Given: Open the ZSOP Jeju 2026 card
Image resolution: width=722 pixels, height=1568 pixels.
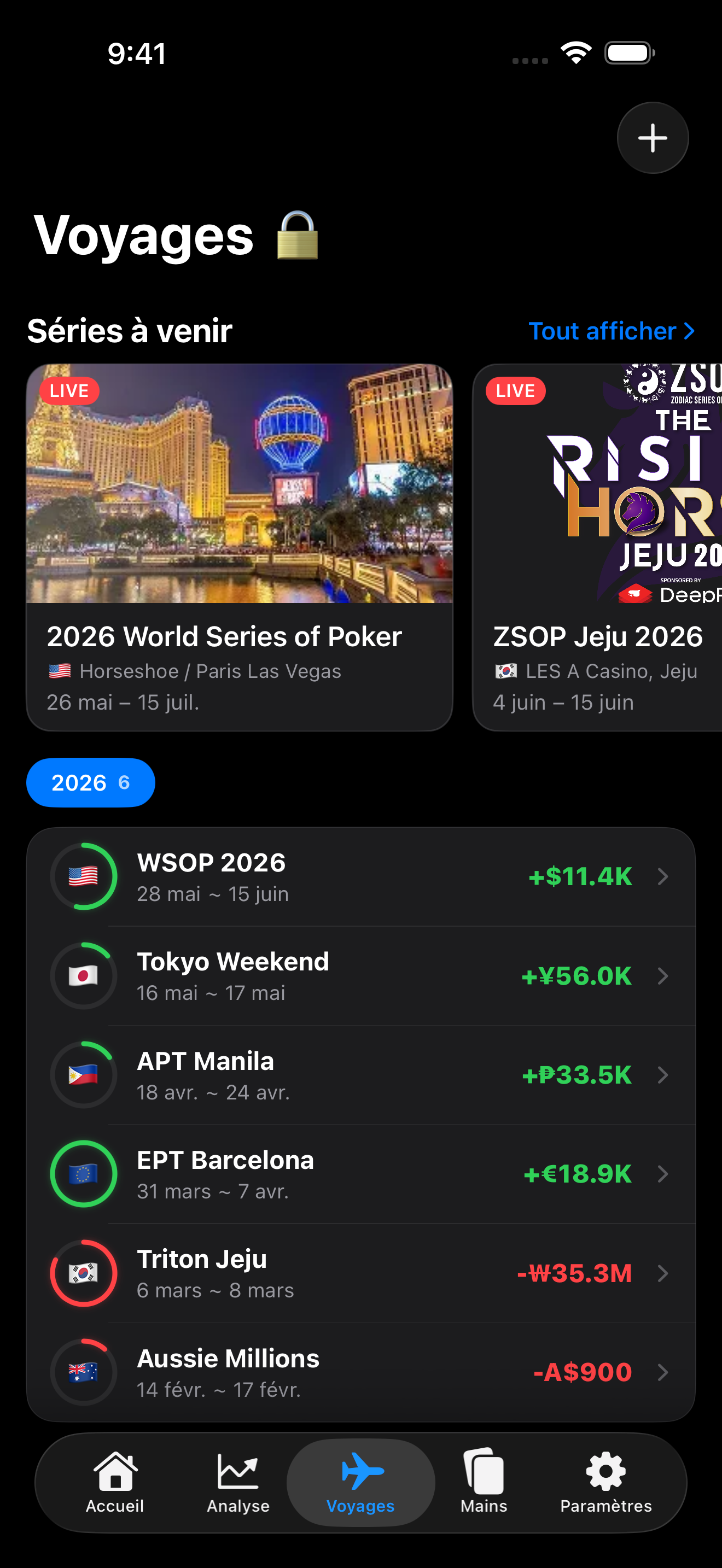Looking at the screenshot, I should (x=597, y=547).
